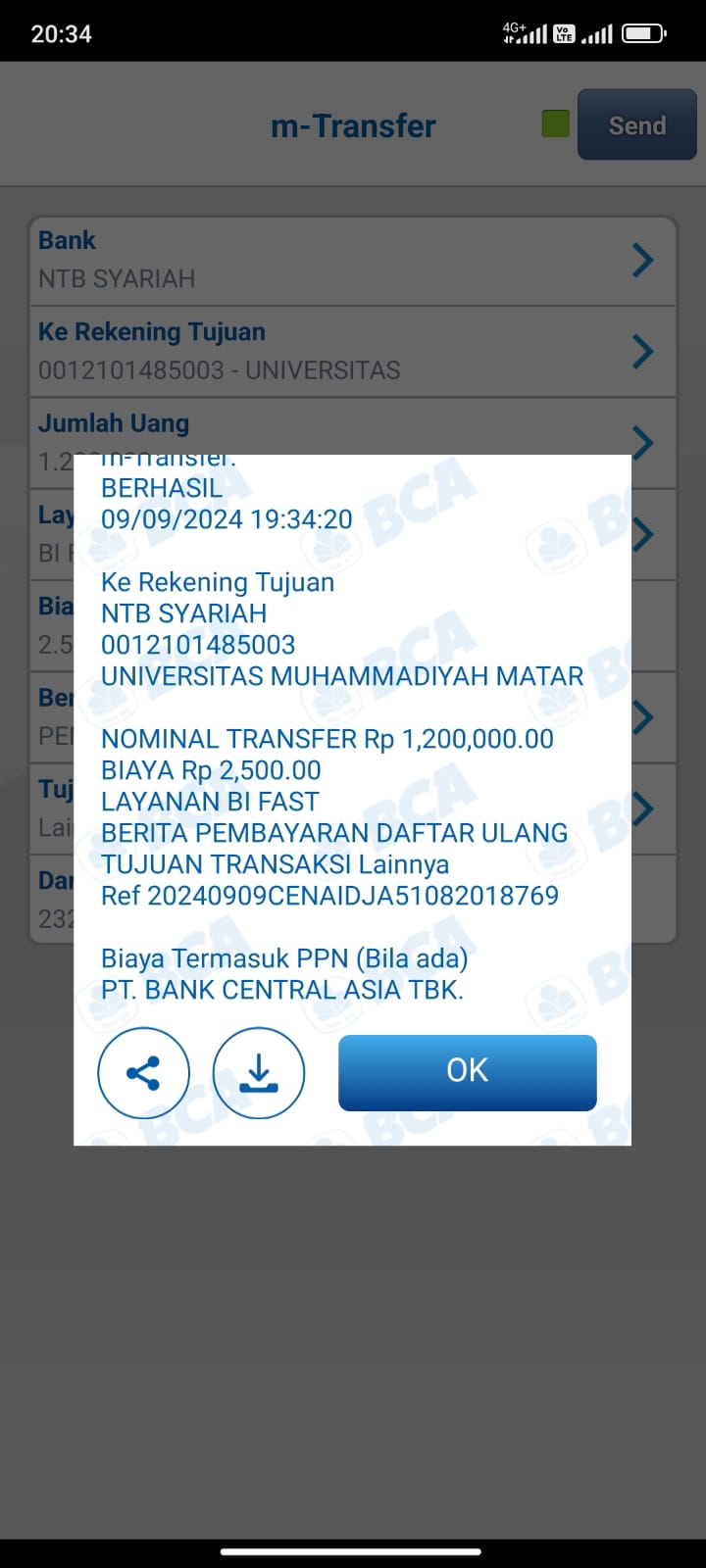The image size is (706, 1568).
Task: Download the transfer receipt
Action: coord(259,1073)
